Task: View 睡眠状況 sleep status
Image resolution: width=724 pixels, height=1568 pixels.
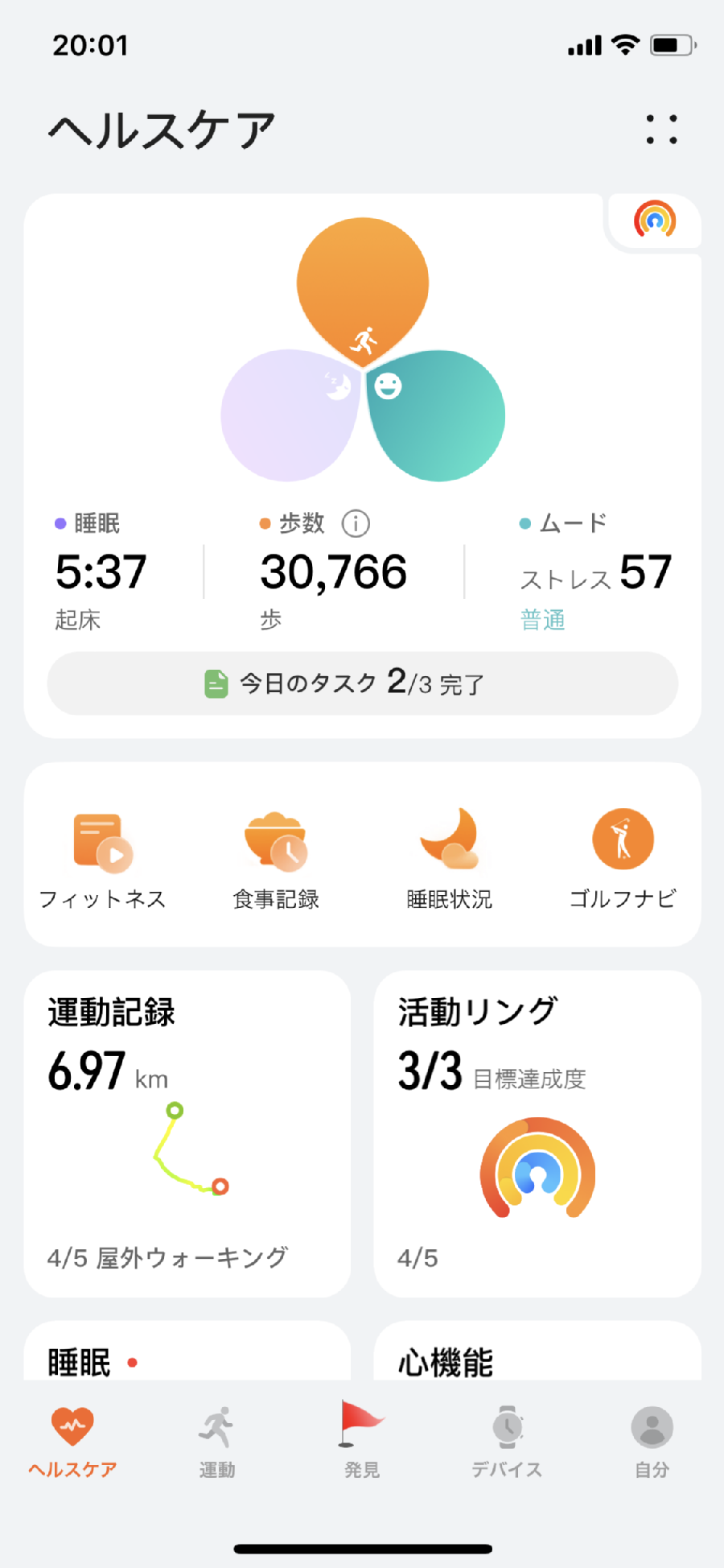Action: (x=449, y=859)
